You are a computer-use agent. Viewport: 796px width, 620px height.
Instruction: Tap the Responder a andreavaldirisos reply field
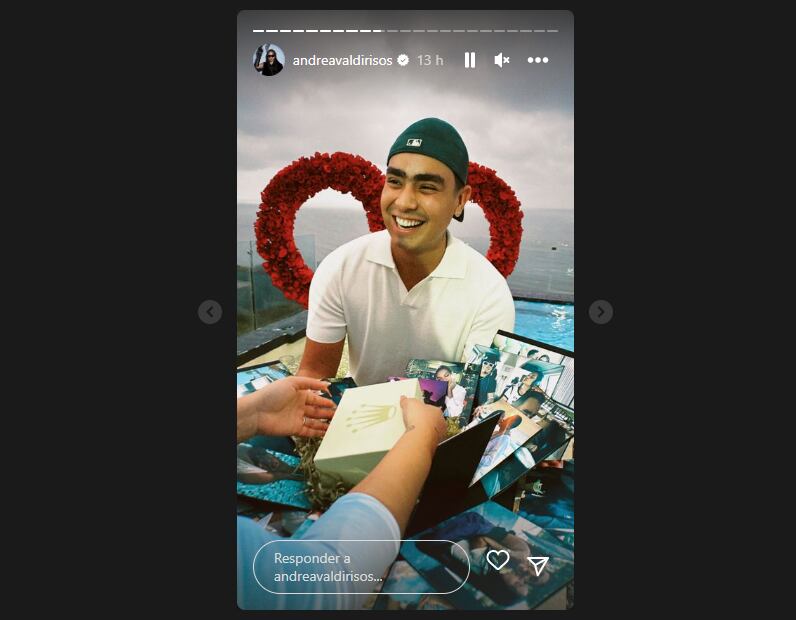pos(361,567)
